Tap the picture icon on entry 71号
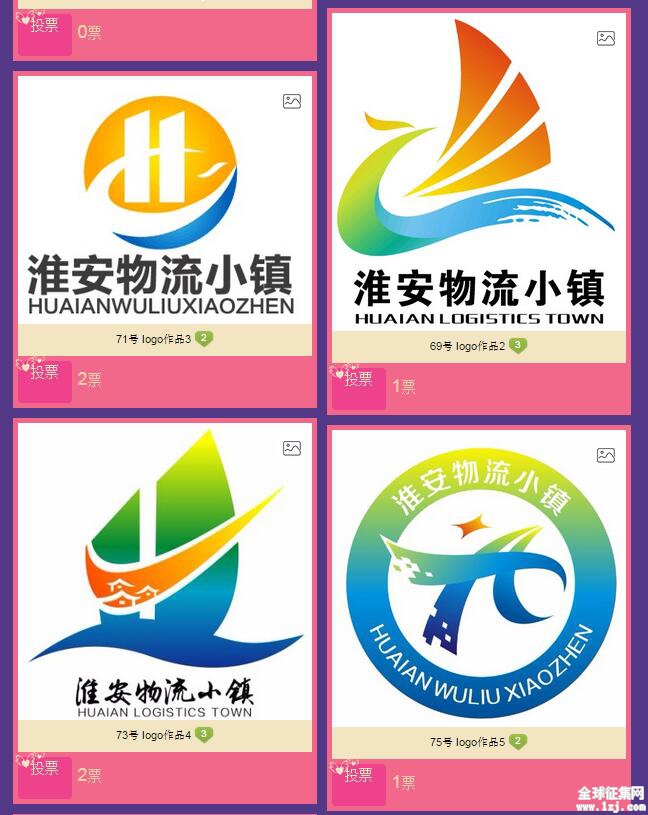Screen dimensions: 648x815 292,101
